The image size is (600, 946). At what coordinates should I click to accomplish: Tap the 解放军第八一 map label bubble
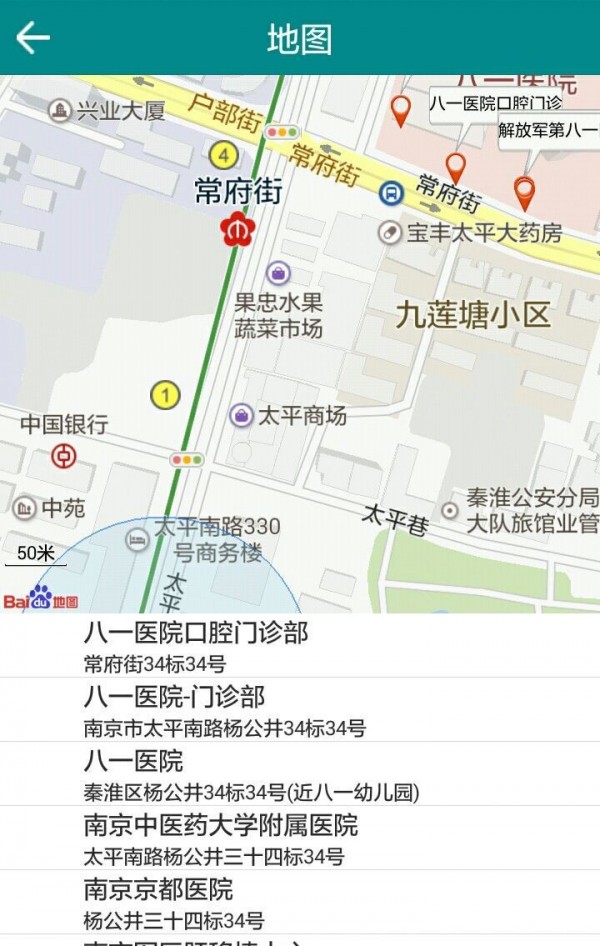point(548,130)
